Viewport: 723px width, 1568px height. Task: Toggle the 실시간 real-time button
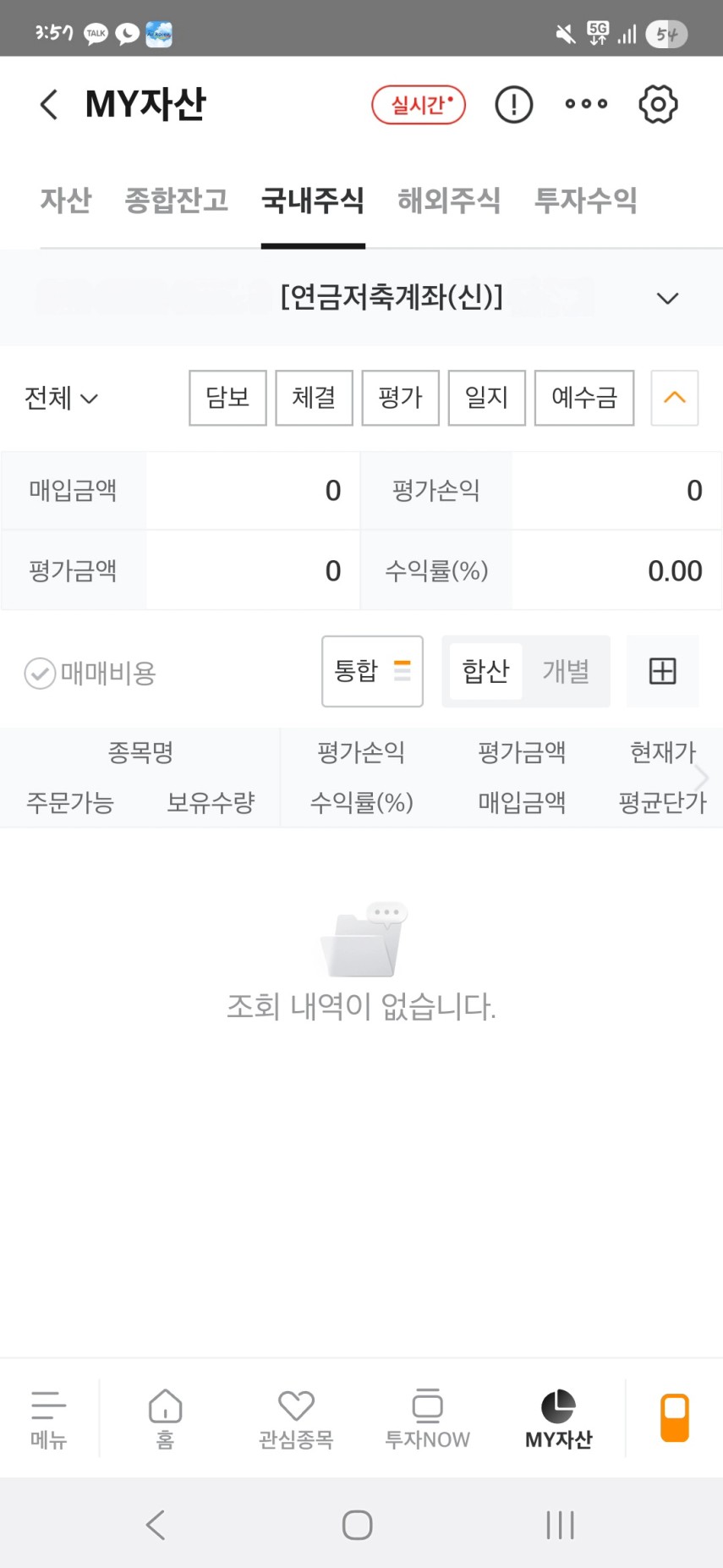419,105
